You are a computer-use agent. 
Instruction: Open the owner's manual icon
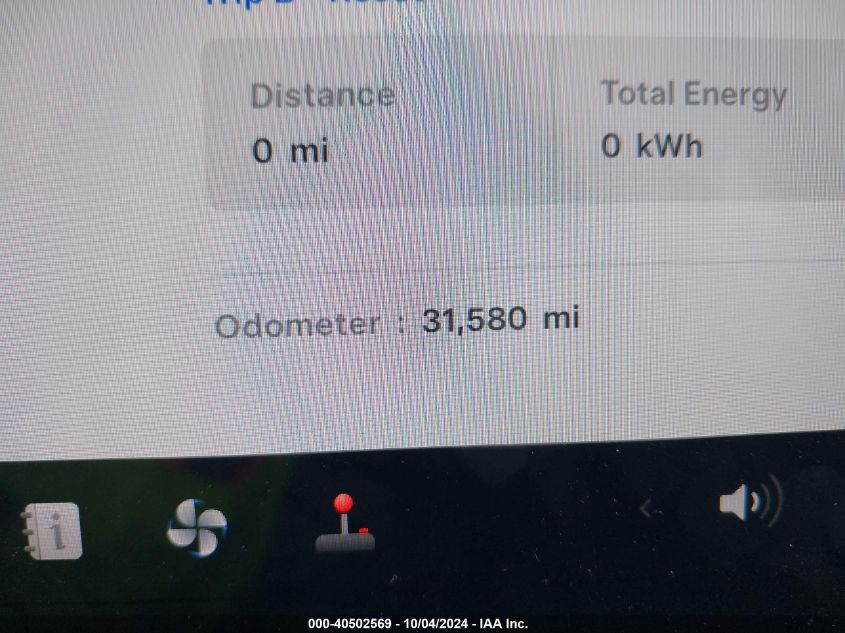(52, 531)
